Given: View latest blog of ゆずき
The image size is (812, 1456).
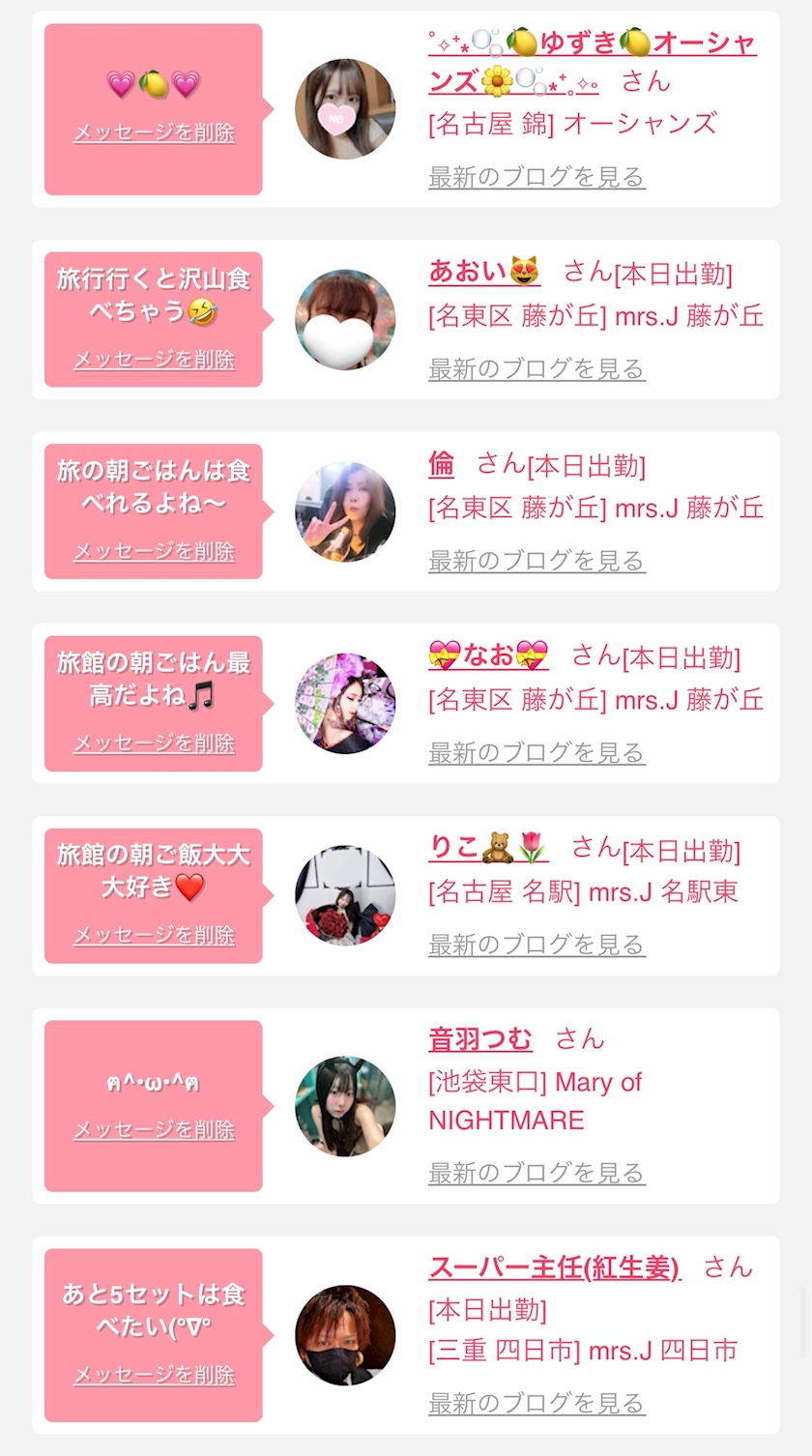Looking at the screenshot, I should (536, 177).
